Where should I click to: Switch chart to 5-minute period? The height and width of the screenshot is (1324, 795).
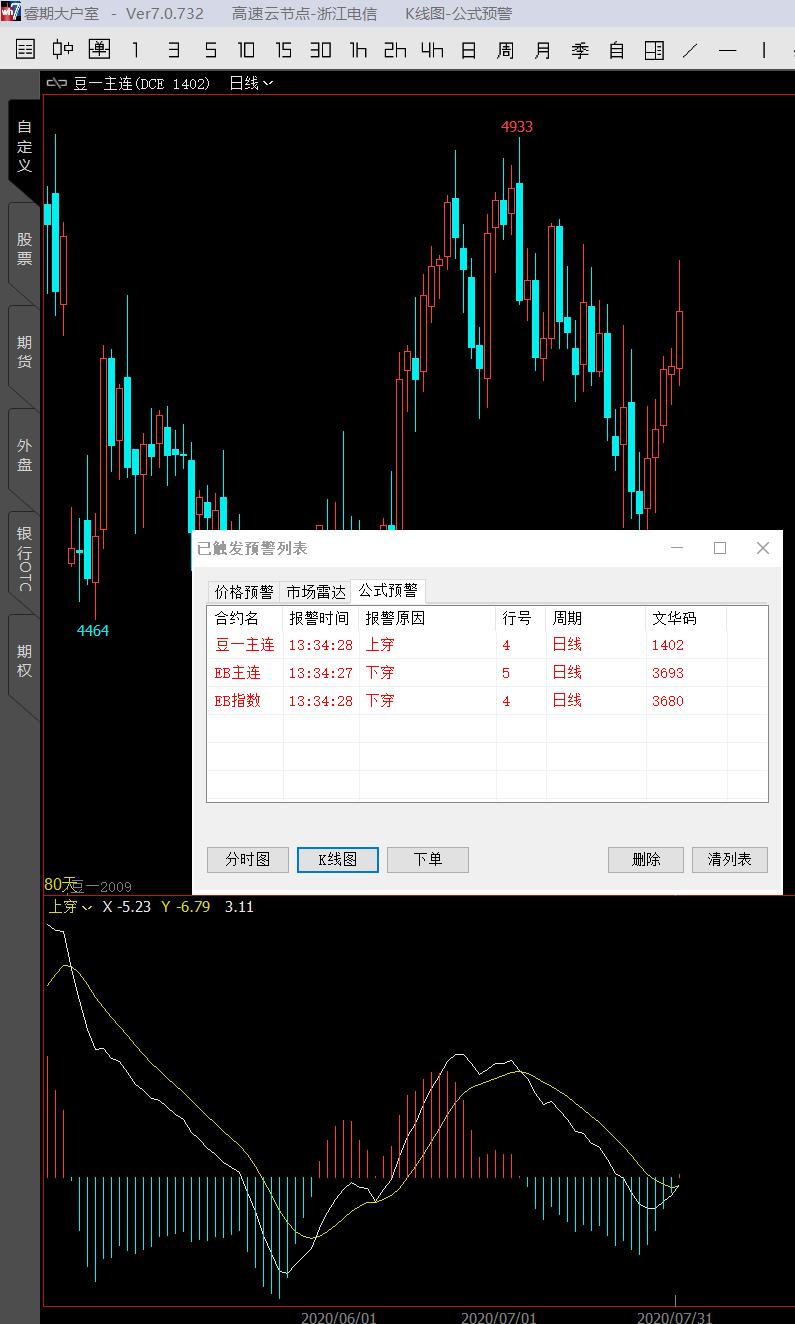point(210,50)
